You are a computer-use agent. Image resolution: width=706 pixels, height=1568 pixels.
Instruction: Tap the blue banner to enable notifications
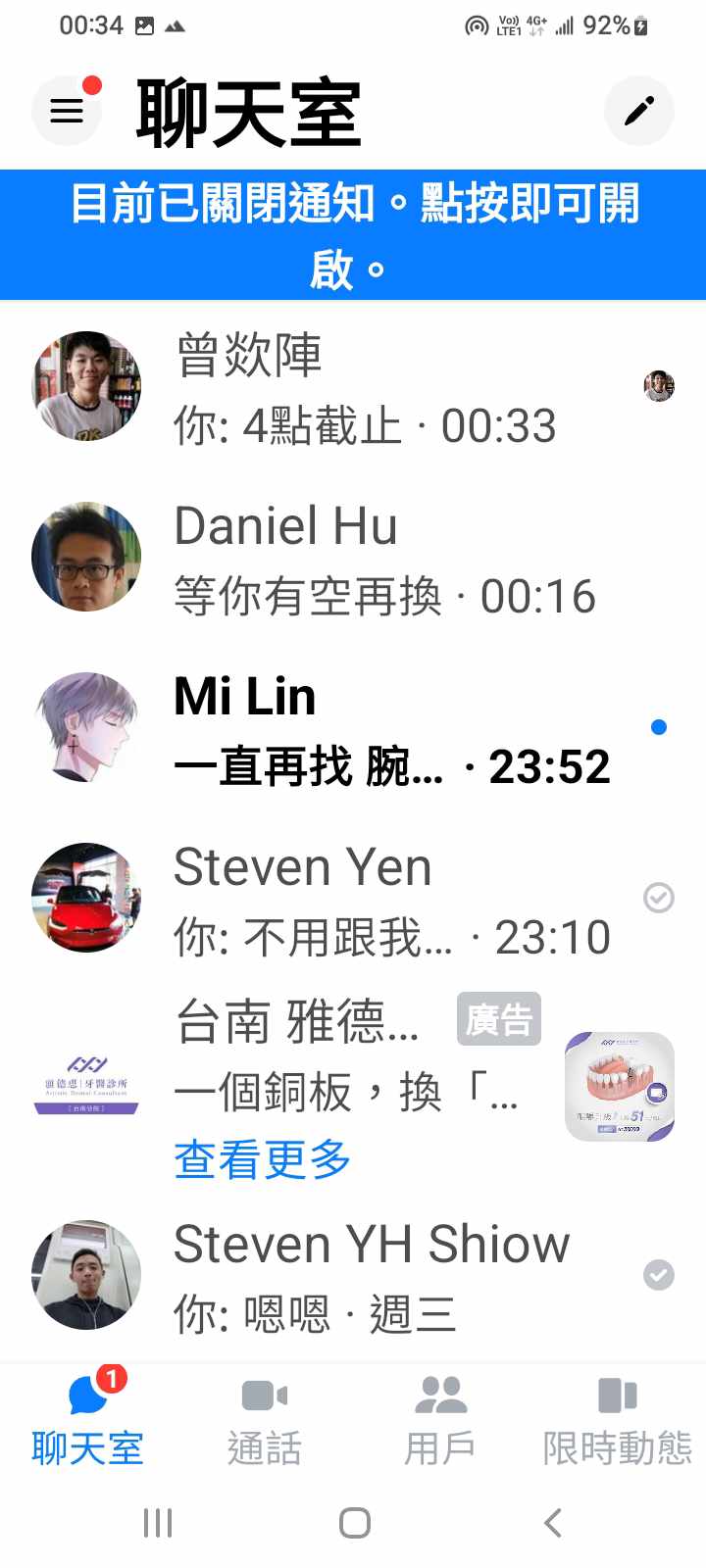pos(353,235)
